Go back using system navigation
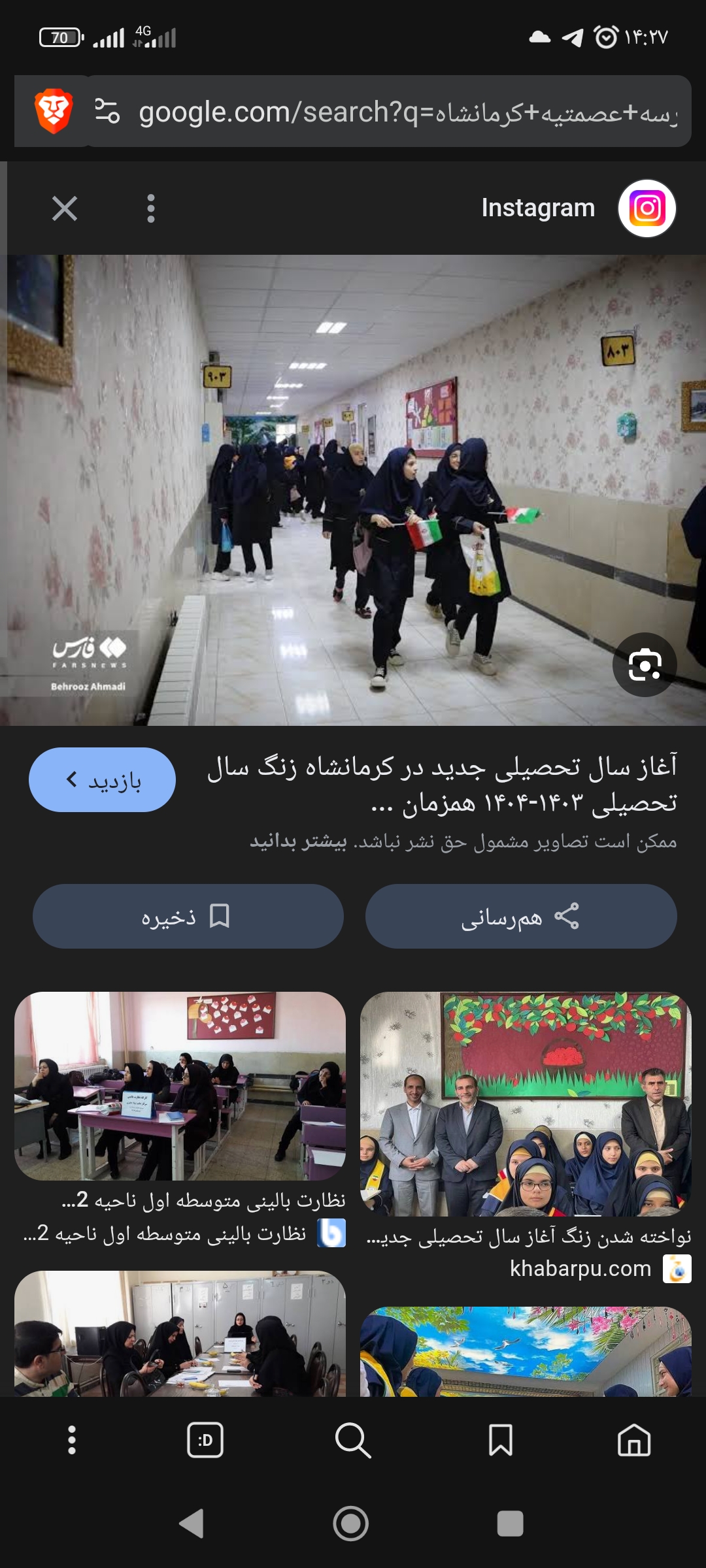706x1568 pixels. tap(192, 1524)
